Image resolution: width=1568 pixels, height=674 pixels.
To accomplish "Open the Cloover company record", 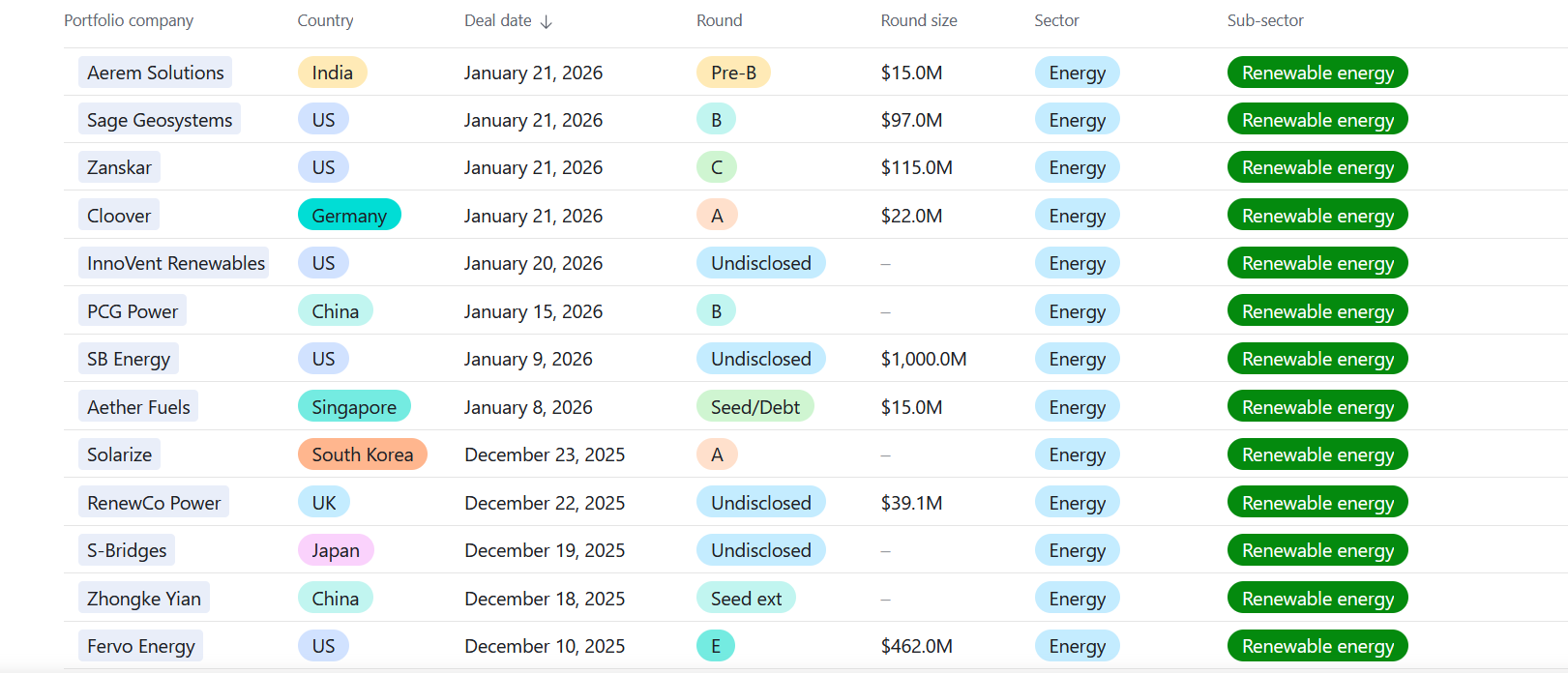I will 119,216.
